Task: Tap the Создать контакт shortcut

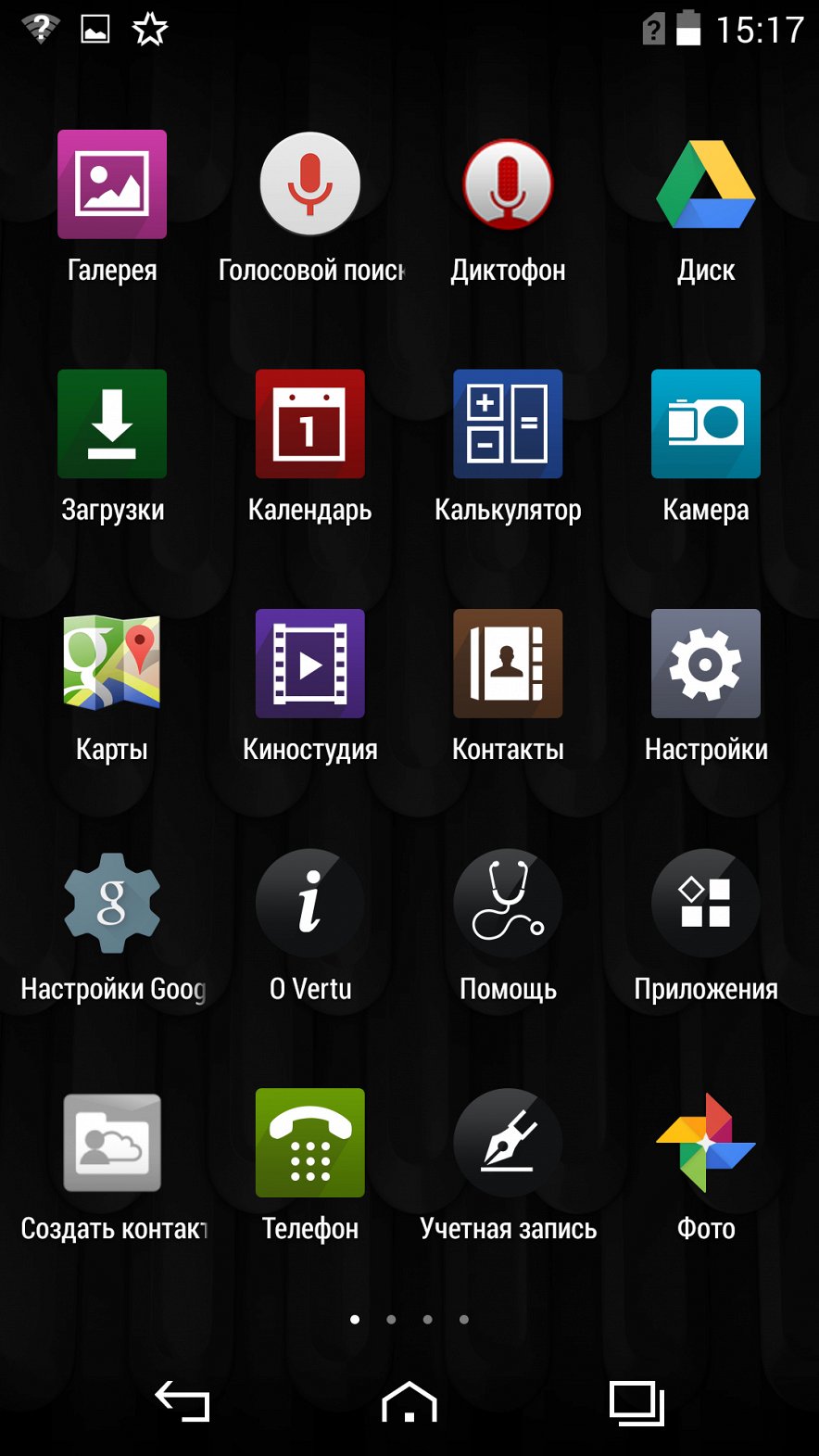Action: coord(112,1143)
